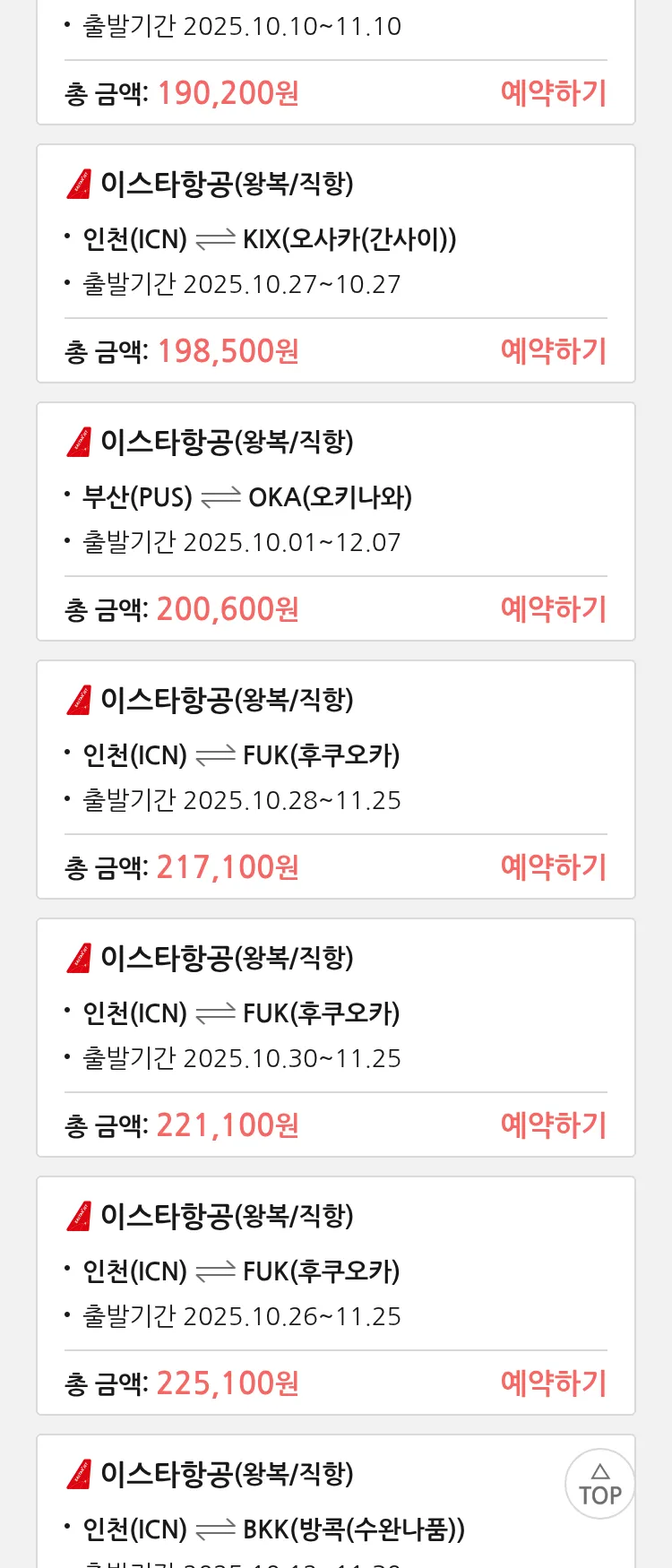Reserve the 225,100원 Fukuoka flight
This screenshot has height=1568, width=672.
tap(553, 1383)
